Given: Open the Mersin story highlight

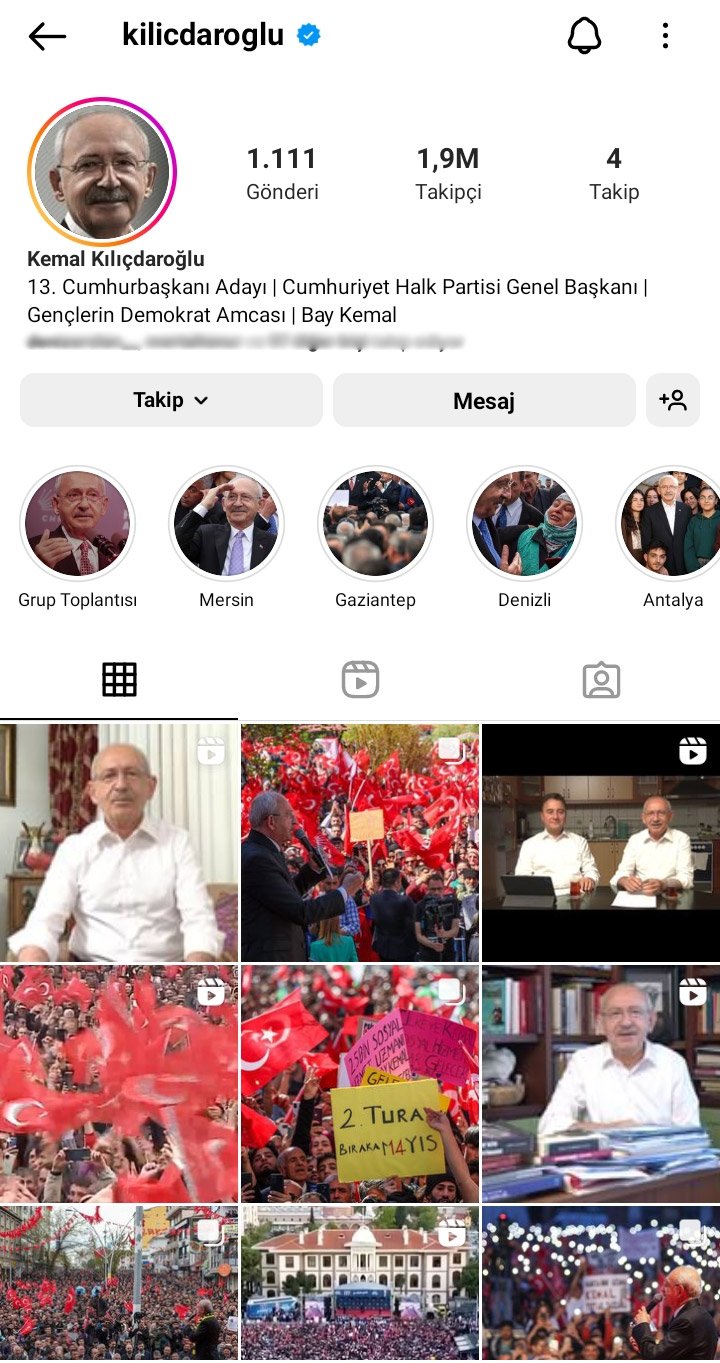Looking at the screenshot, I should point(226,523).
